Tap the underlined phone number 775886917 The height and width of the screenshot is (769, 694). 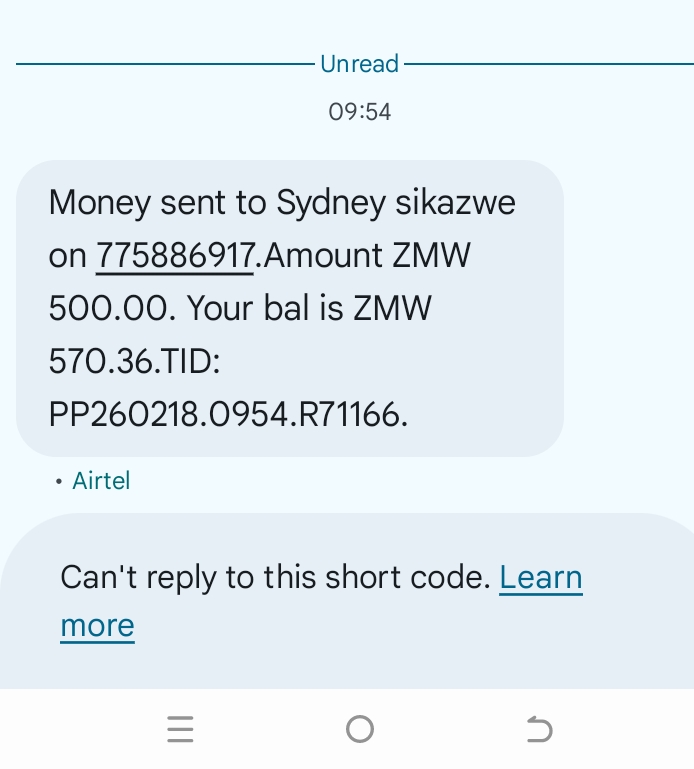[x=176, y=256]
